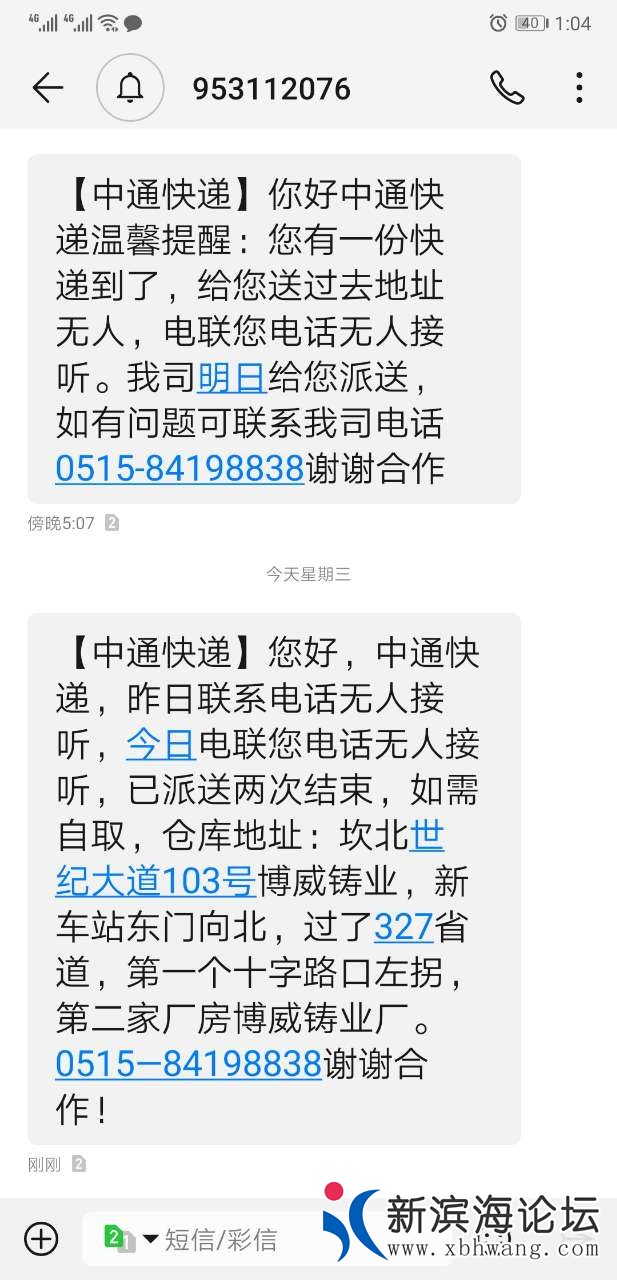Tap the 今日 link in the second message
The height and width of the screenshot is (1280, 617).
(x=161, y=744)
